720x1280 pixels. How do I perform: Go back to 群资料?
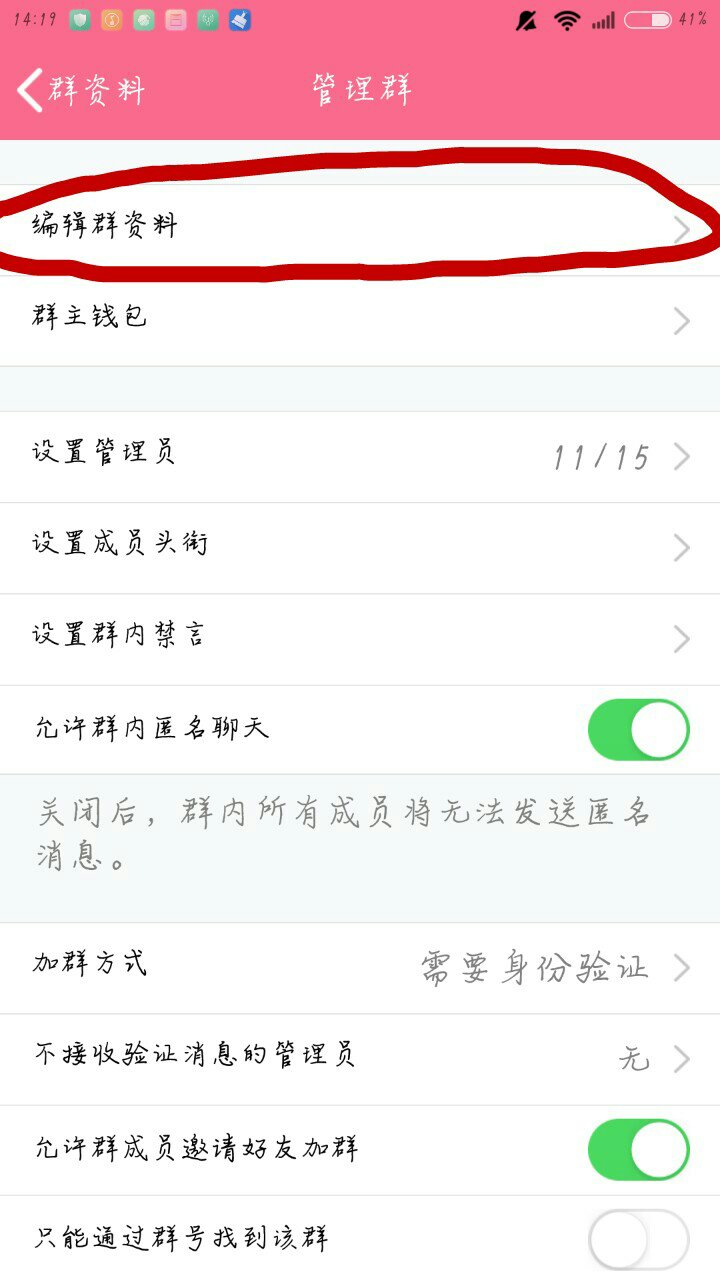click(x=80, y=90)
